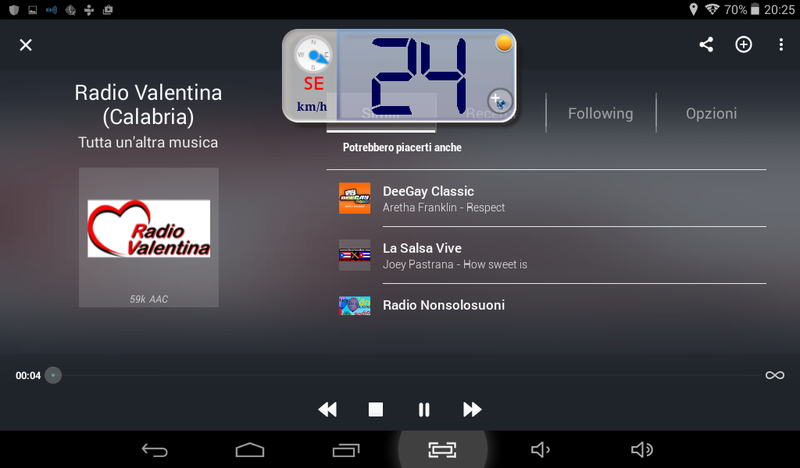Switch to the Following tab
Image resolution: width=800 pixels, height=468 pixels.
coord(600,113)
